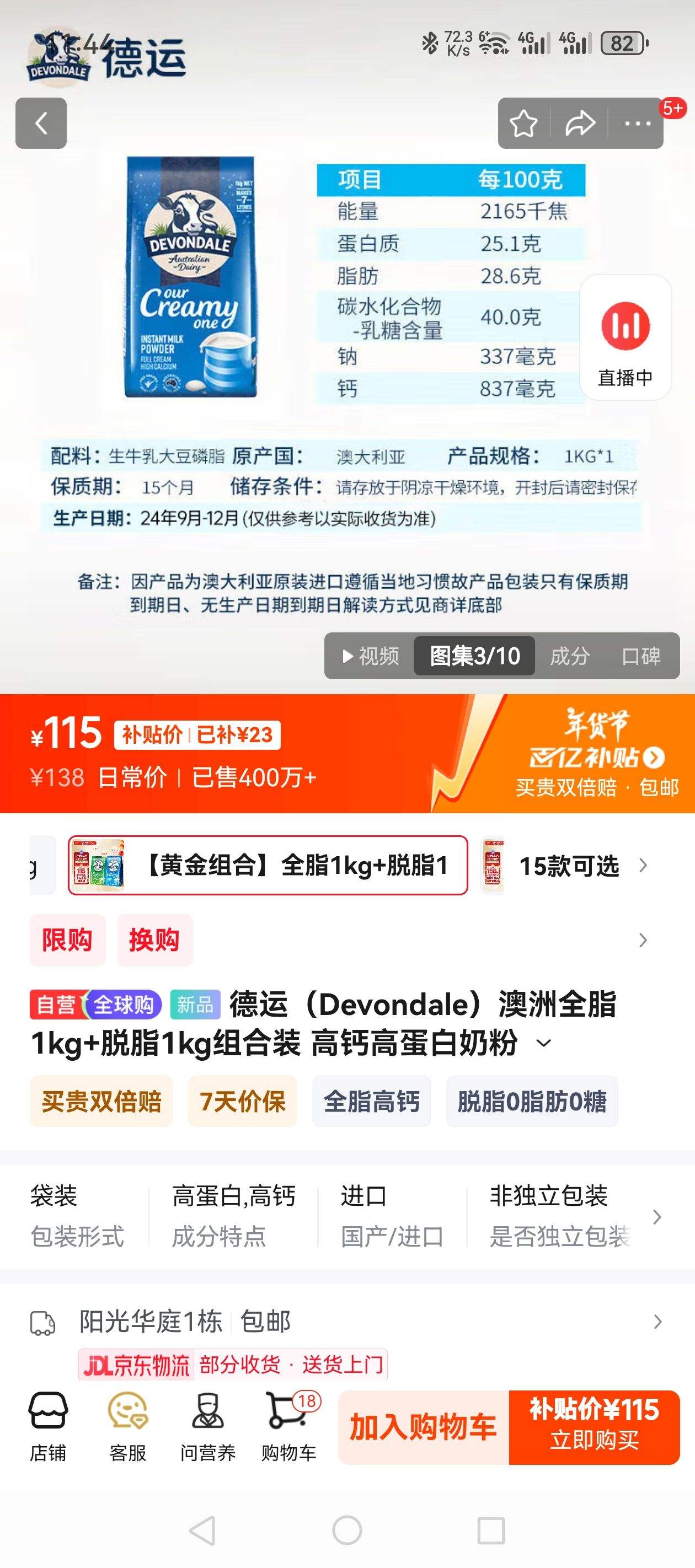Open the share options via share icon
The image size is (695, 1568).
click(x=578, y=123)
